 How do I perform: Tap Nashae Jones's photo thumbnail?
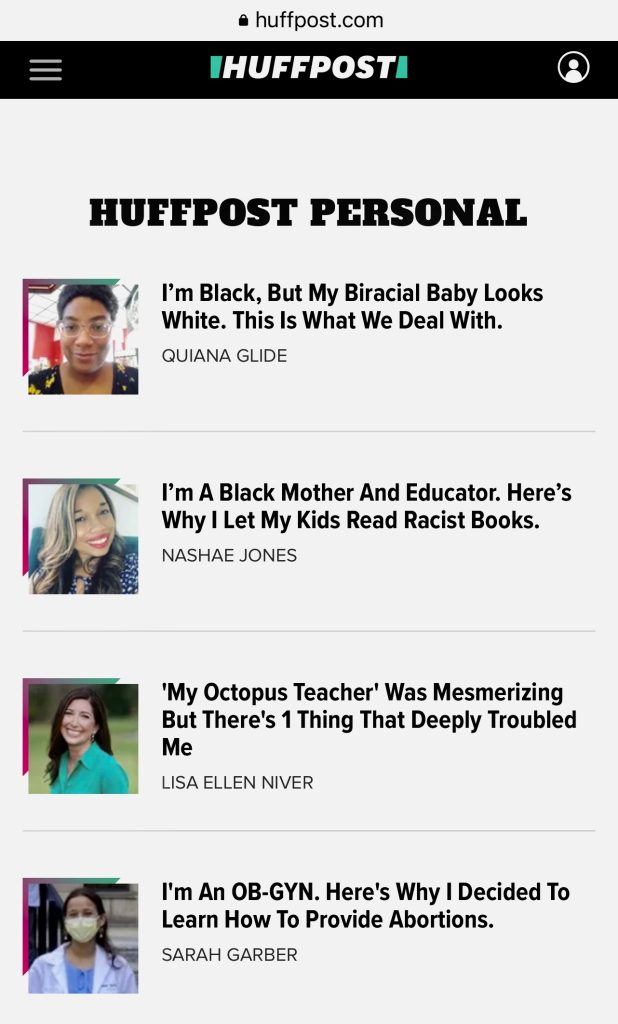[x=81, y=536]
